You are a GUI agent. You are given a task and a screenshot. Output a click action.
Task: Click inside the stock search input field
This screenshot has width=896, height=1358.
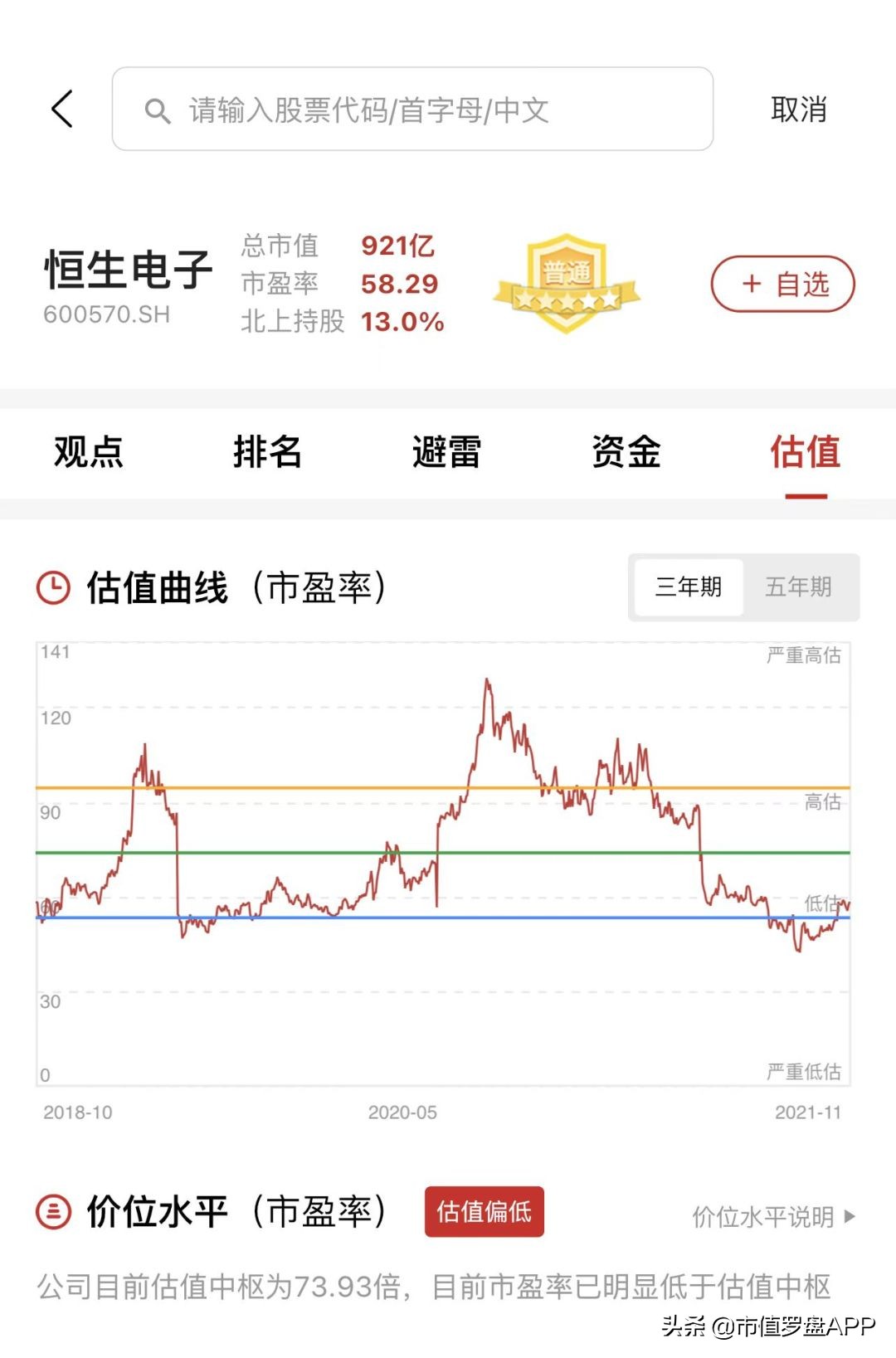coord(415,109)
